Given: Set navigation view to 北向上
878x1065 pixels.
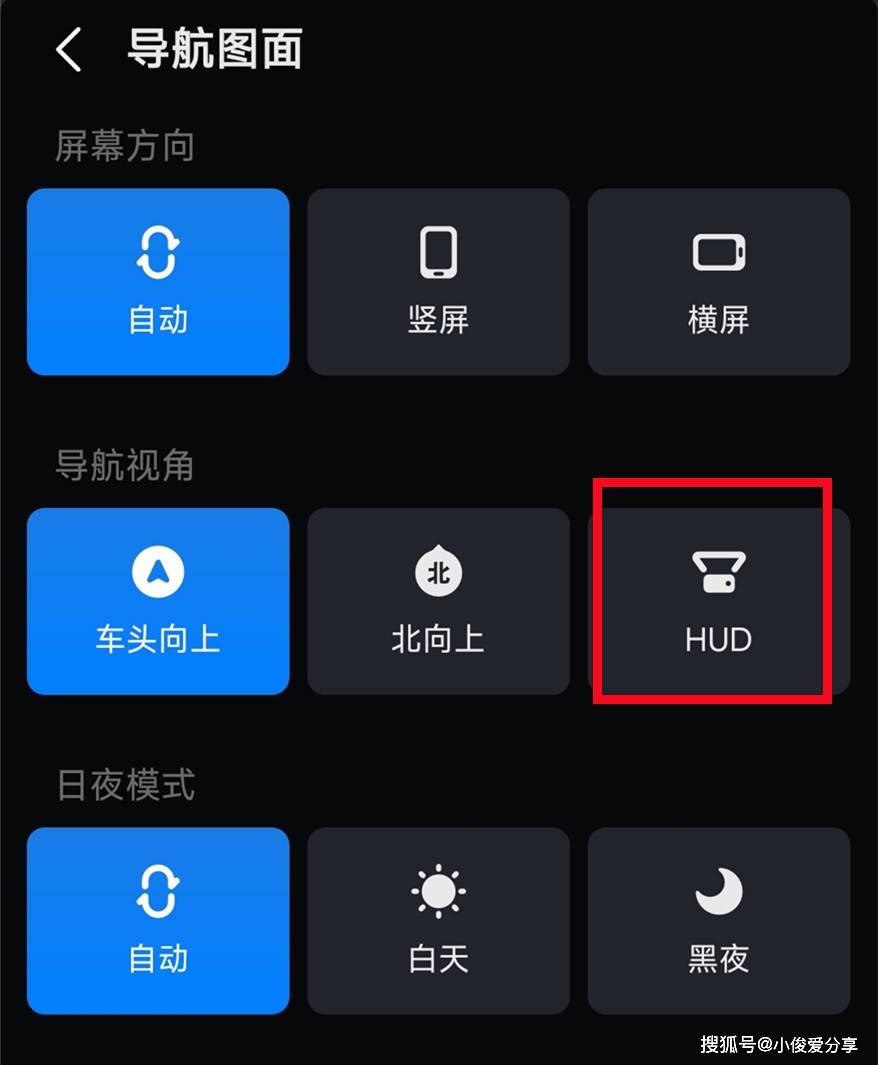Looking at the screenshot, I should click(438, 601).
